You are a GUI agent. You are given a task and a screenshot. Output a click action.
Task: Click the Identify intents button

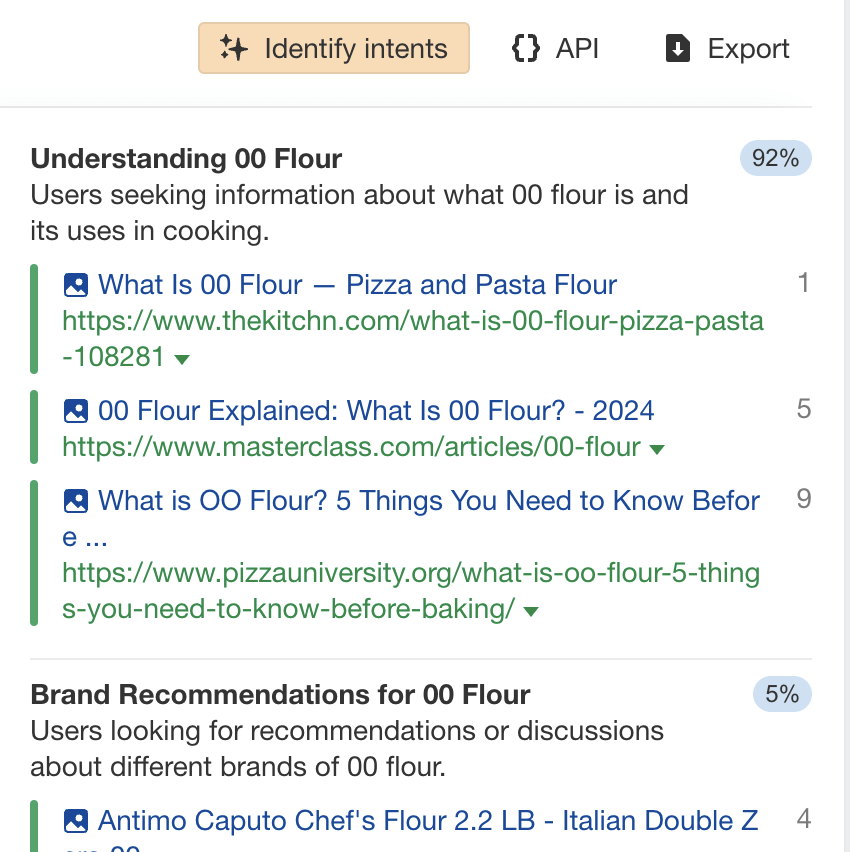333,47
